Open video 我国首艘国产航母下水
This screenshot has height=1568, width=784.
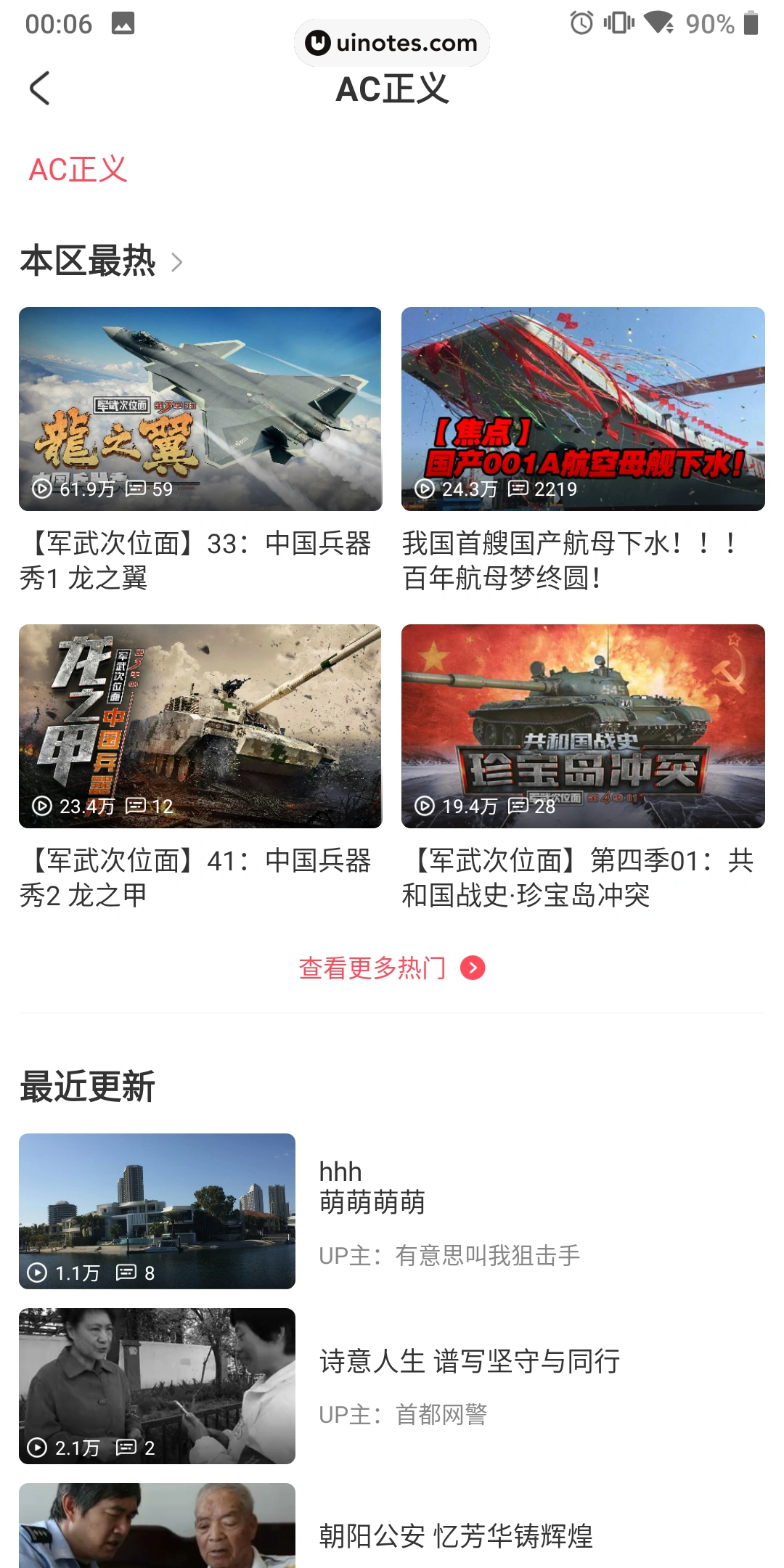click(x=583, y=409)
